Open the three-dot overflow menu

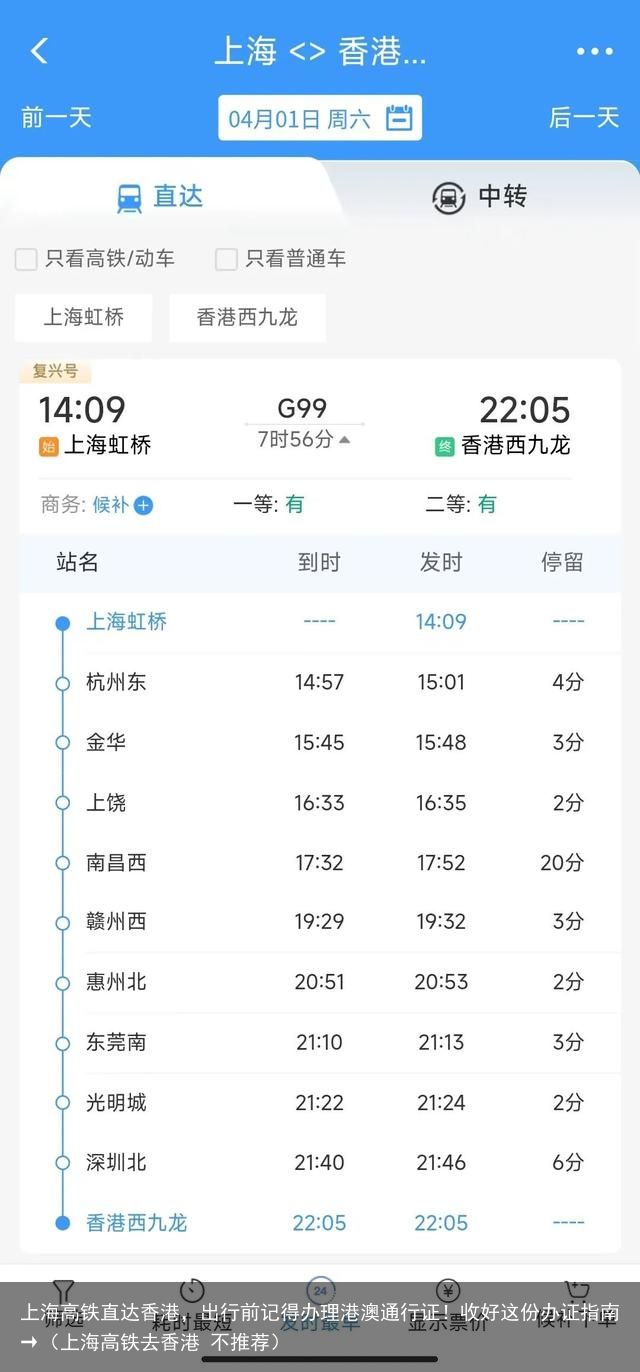[595, 51]
